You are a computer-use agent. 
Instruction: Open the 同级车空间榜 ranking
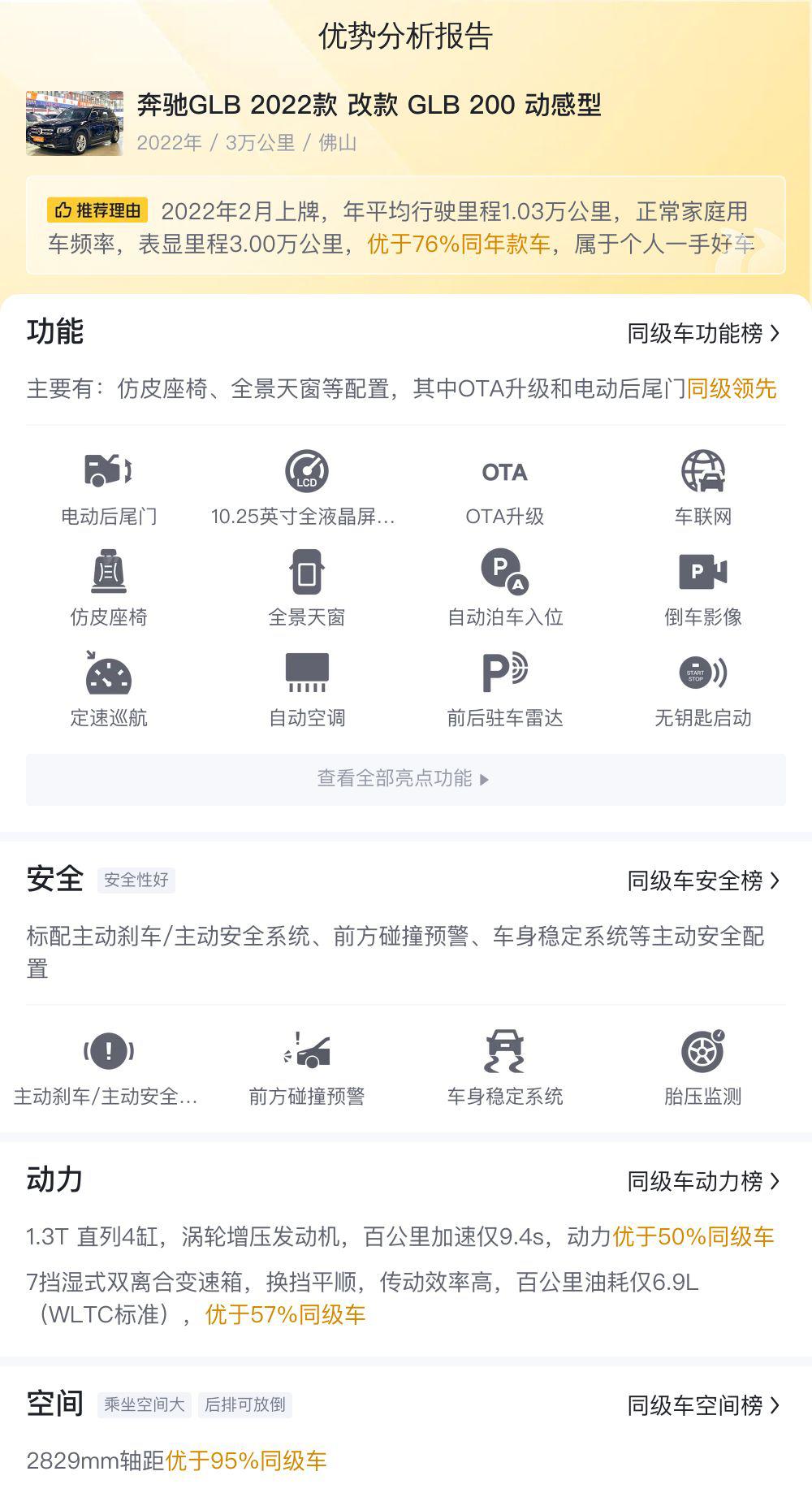(703, 1405)
